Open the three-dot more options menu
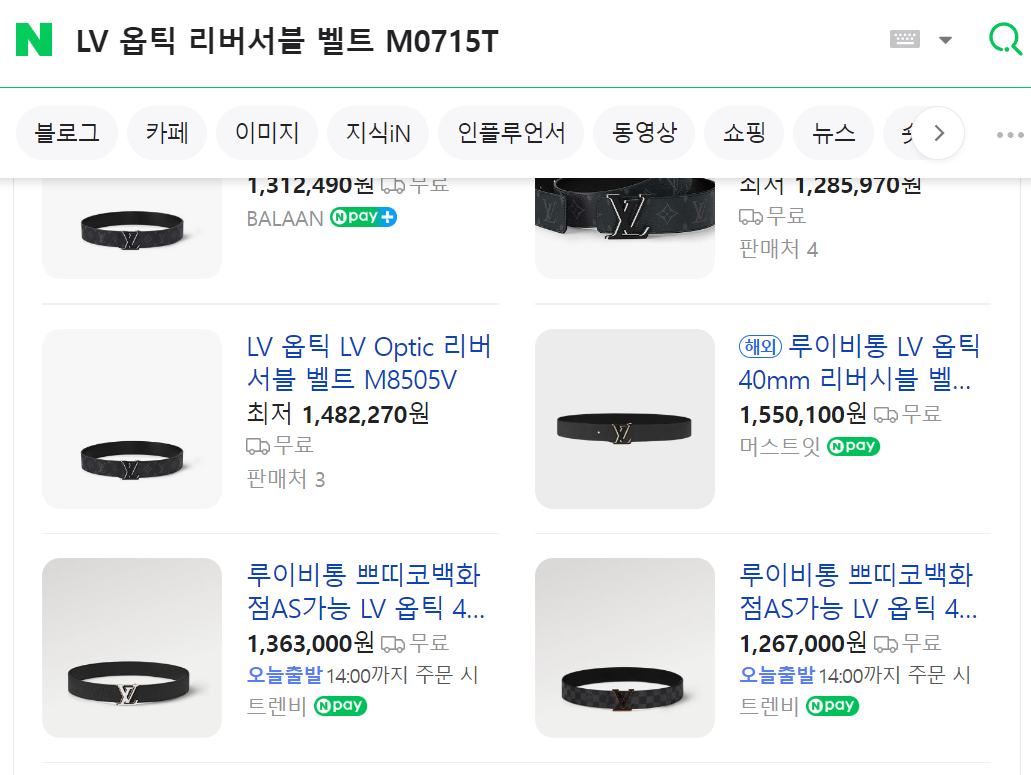1031x775 pixels. (1010, 134)
